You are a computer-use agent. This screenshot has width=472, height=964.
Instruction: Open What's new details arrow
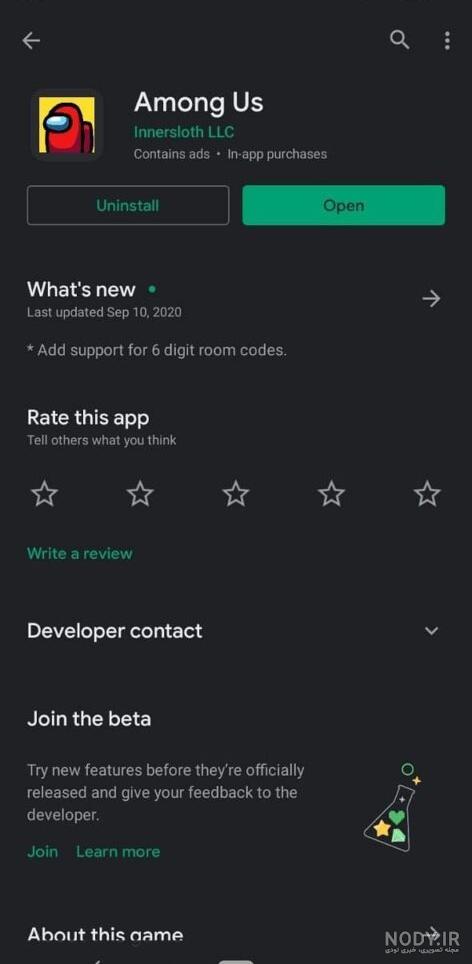coord(431,299)
